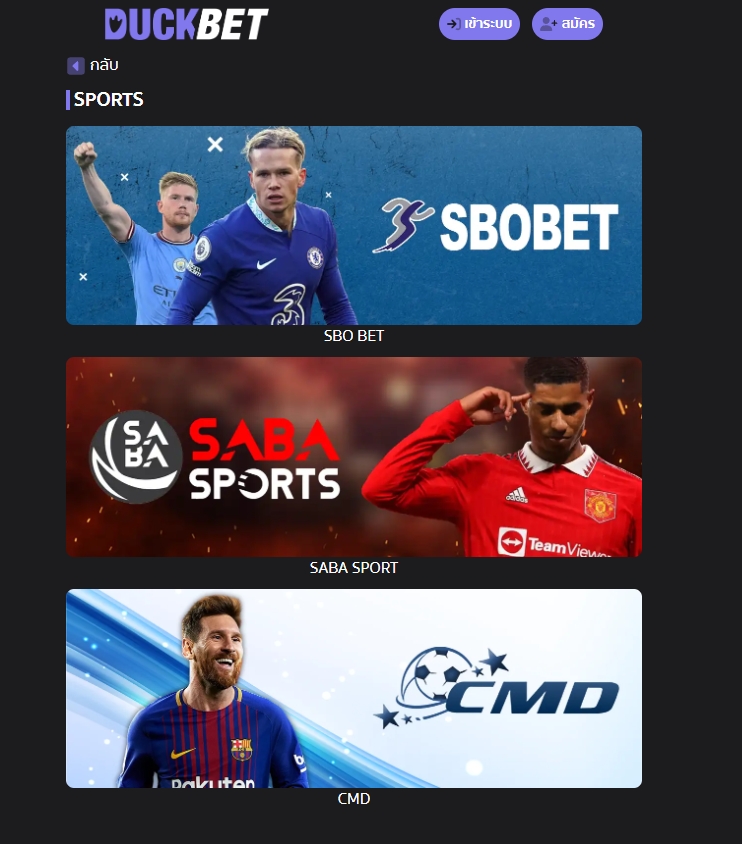Tap the เข้าระบบ login button
Viewport: 742px width, 844px height.
point(479,23)
